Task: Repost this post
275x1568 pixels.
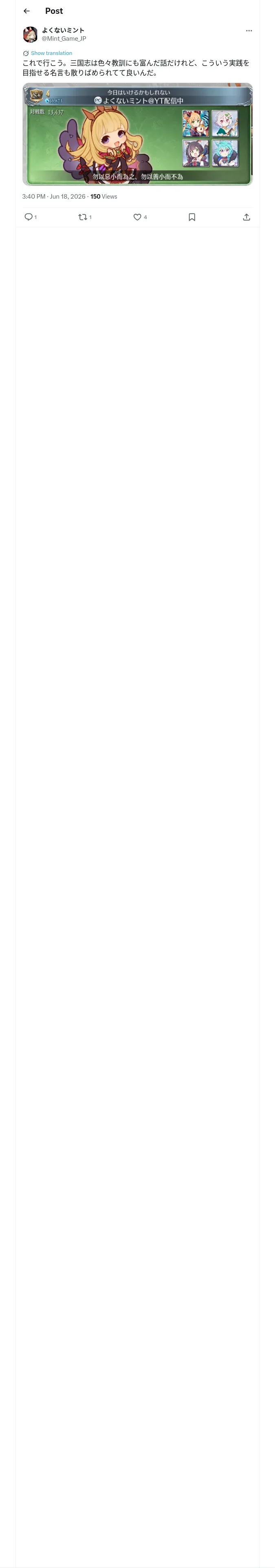Action: click(85, 217)
